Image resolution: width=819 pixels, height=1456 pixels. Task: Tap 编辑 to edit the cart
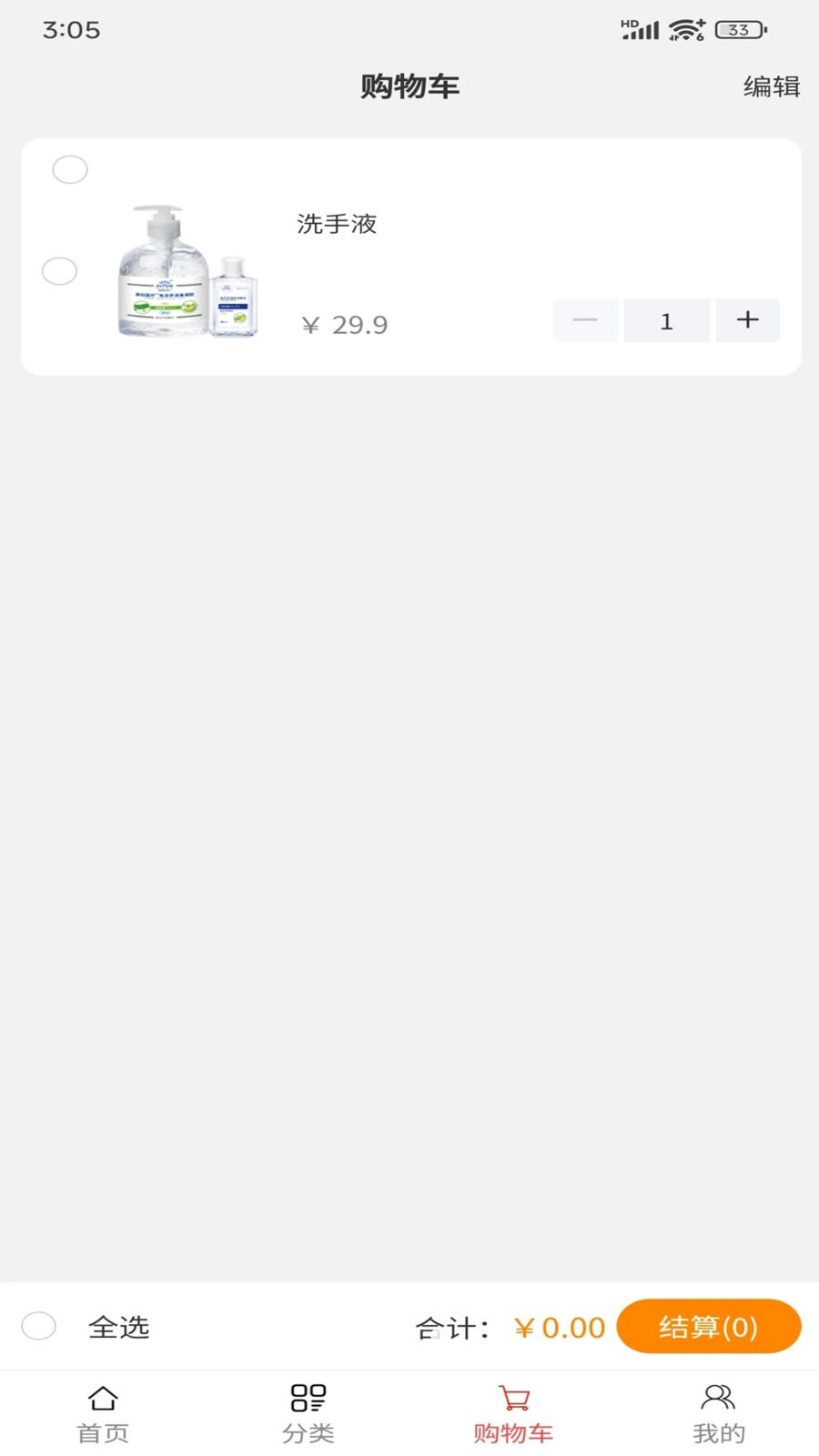772,86
